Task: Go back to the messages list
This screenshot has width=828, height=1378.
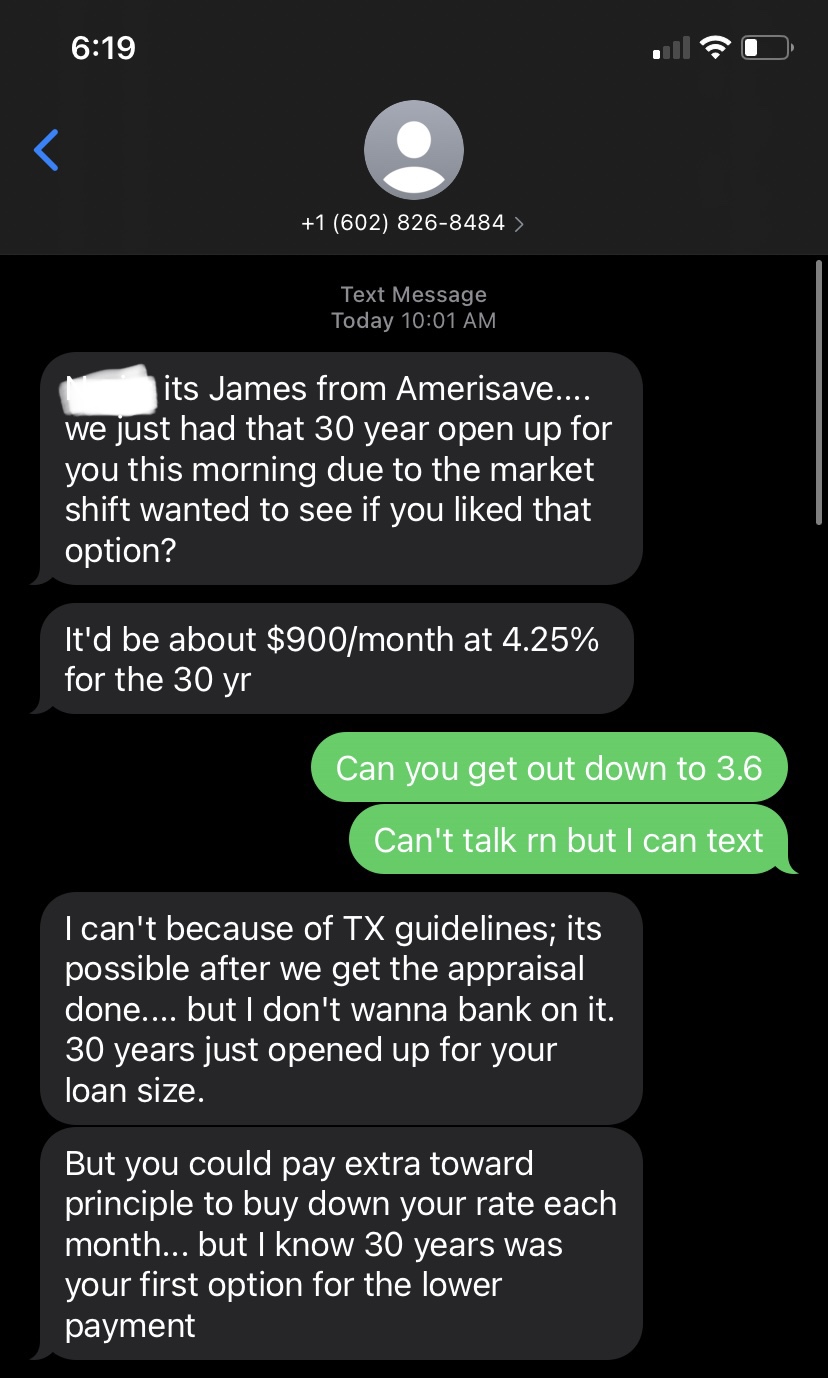Action: [46, 150]
